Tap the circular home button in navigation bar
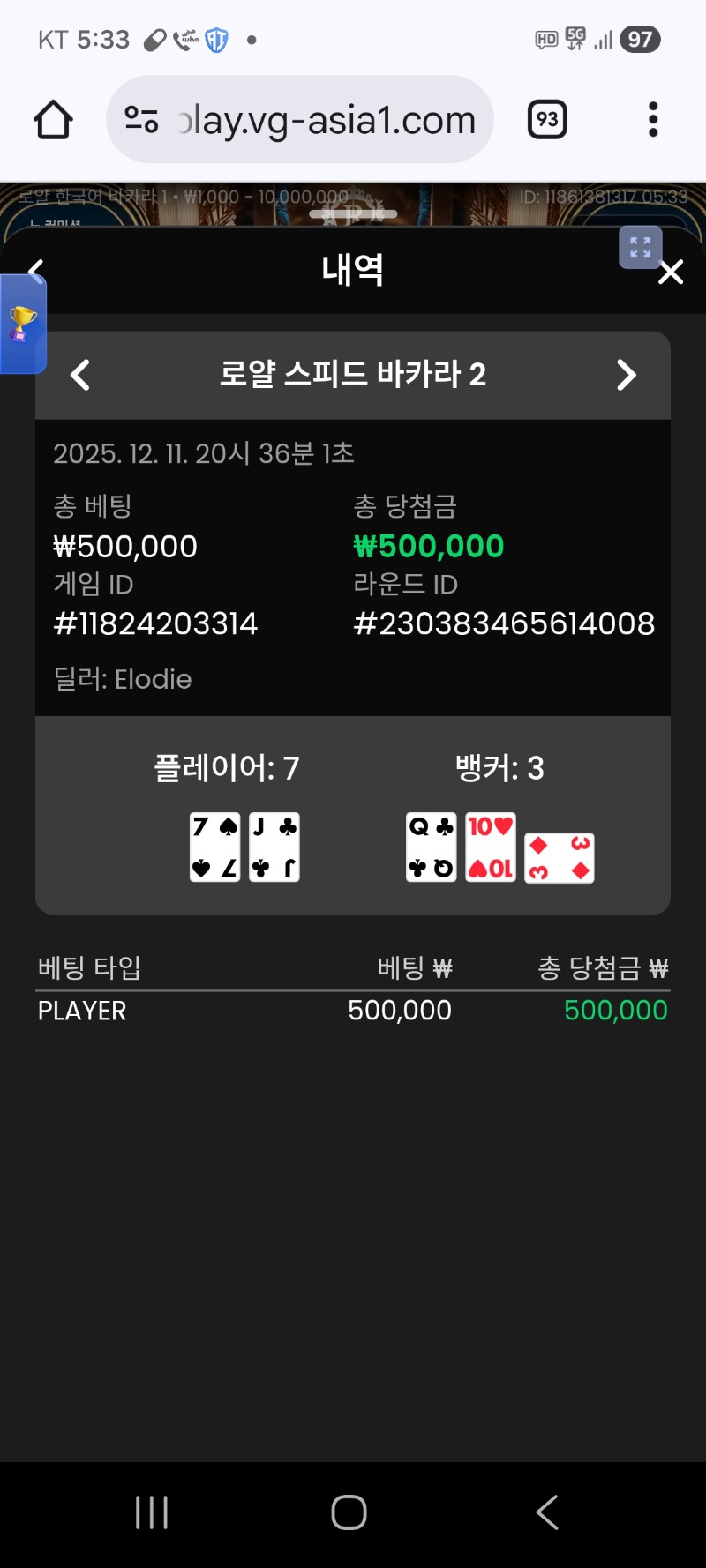706x1568 pixels. (348, 1512)
